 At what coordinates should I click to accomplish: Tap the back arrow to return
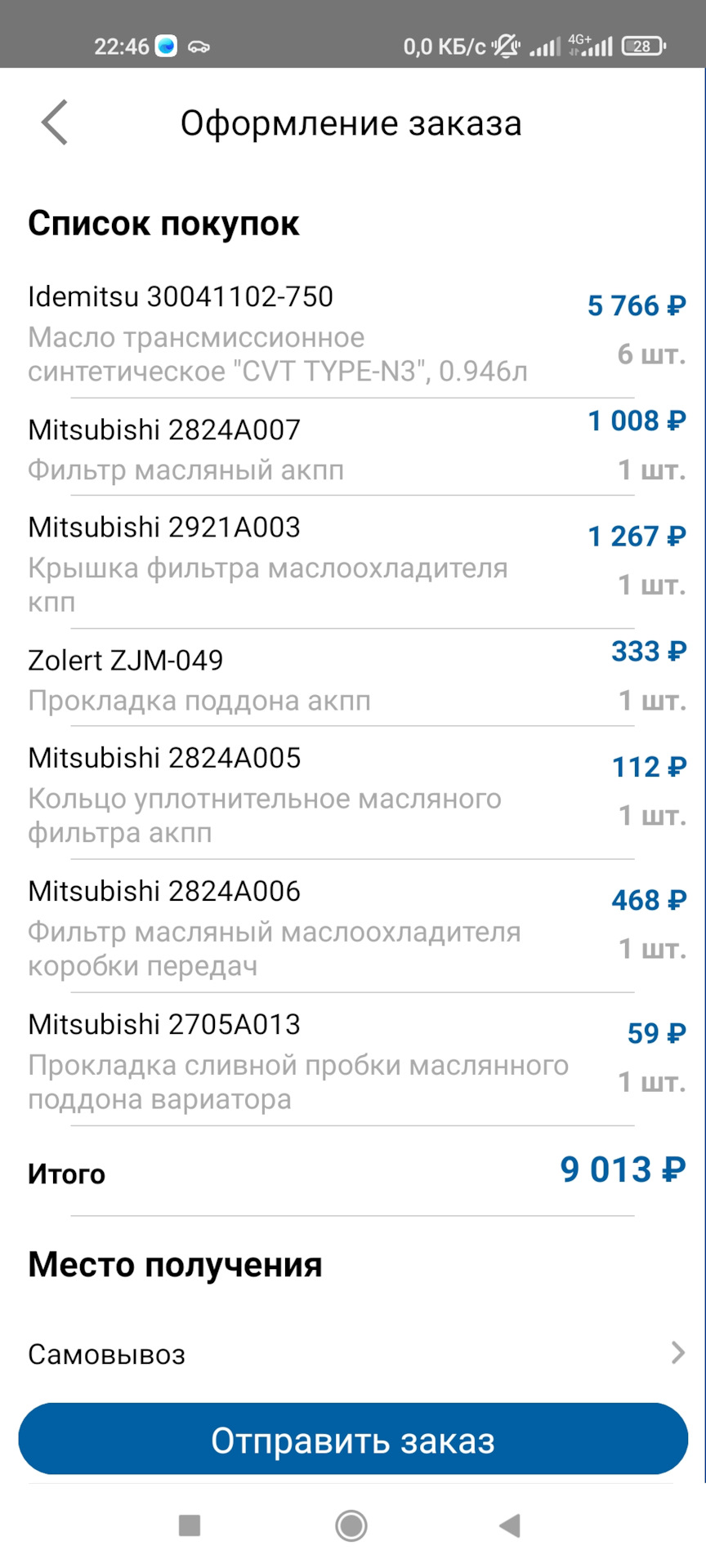pyautogui.click(x=54, y=121)
